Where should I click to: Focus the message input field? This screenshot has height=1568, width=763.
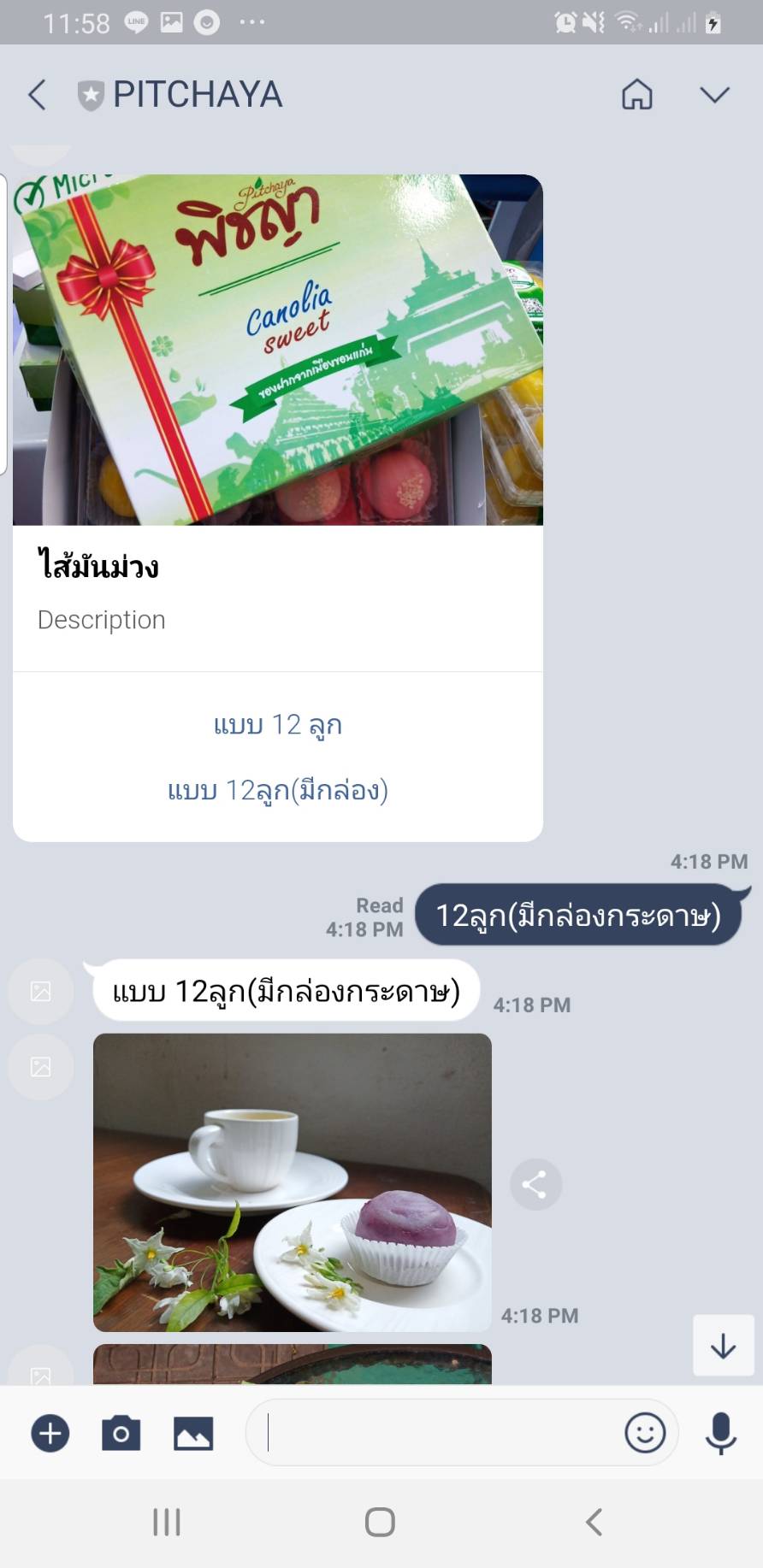coord(436,1433)
